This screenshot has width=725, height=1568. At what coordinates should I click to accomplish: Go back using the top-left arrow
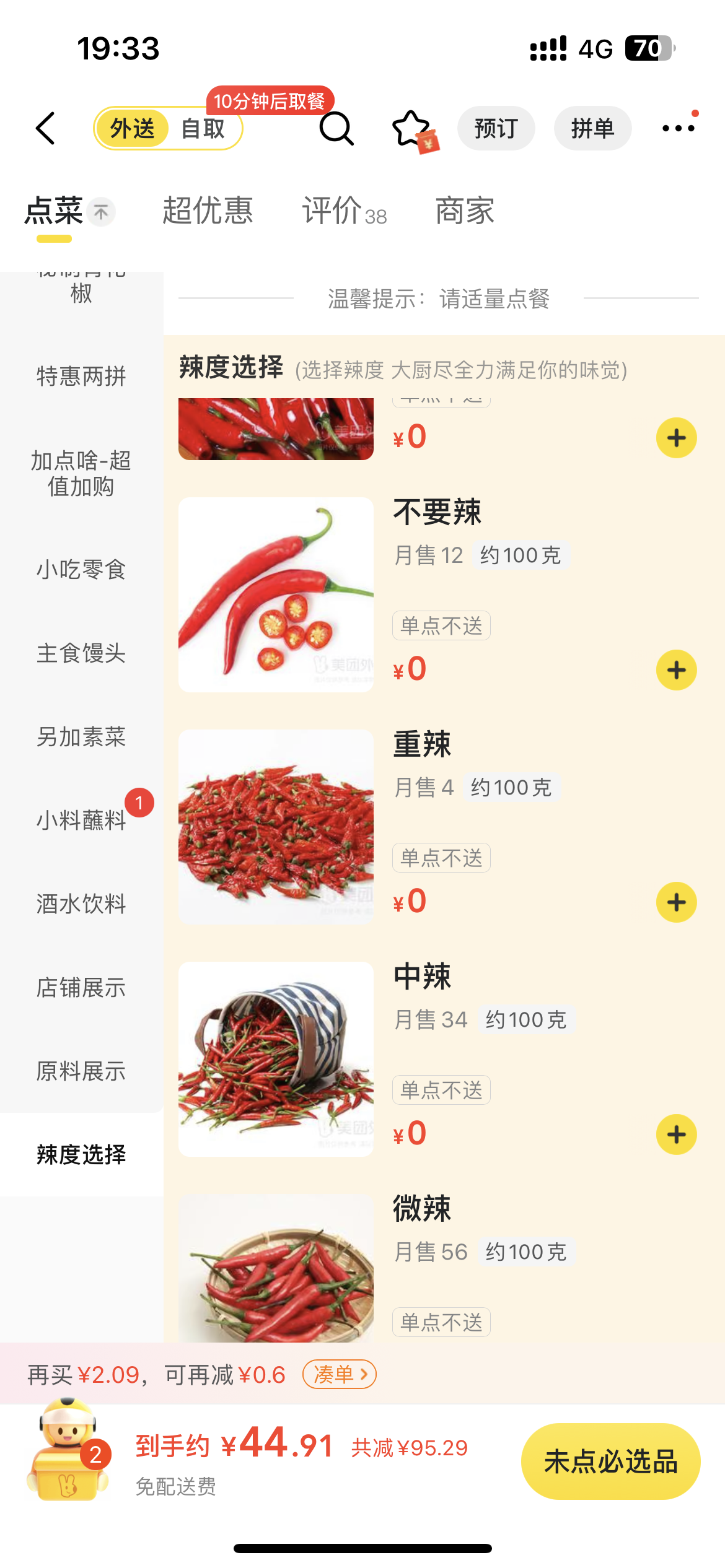coord(46,128)
